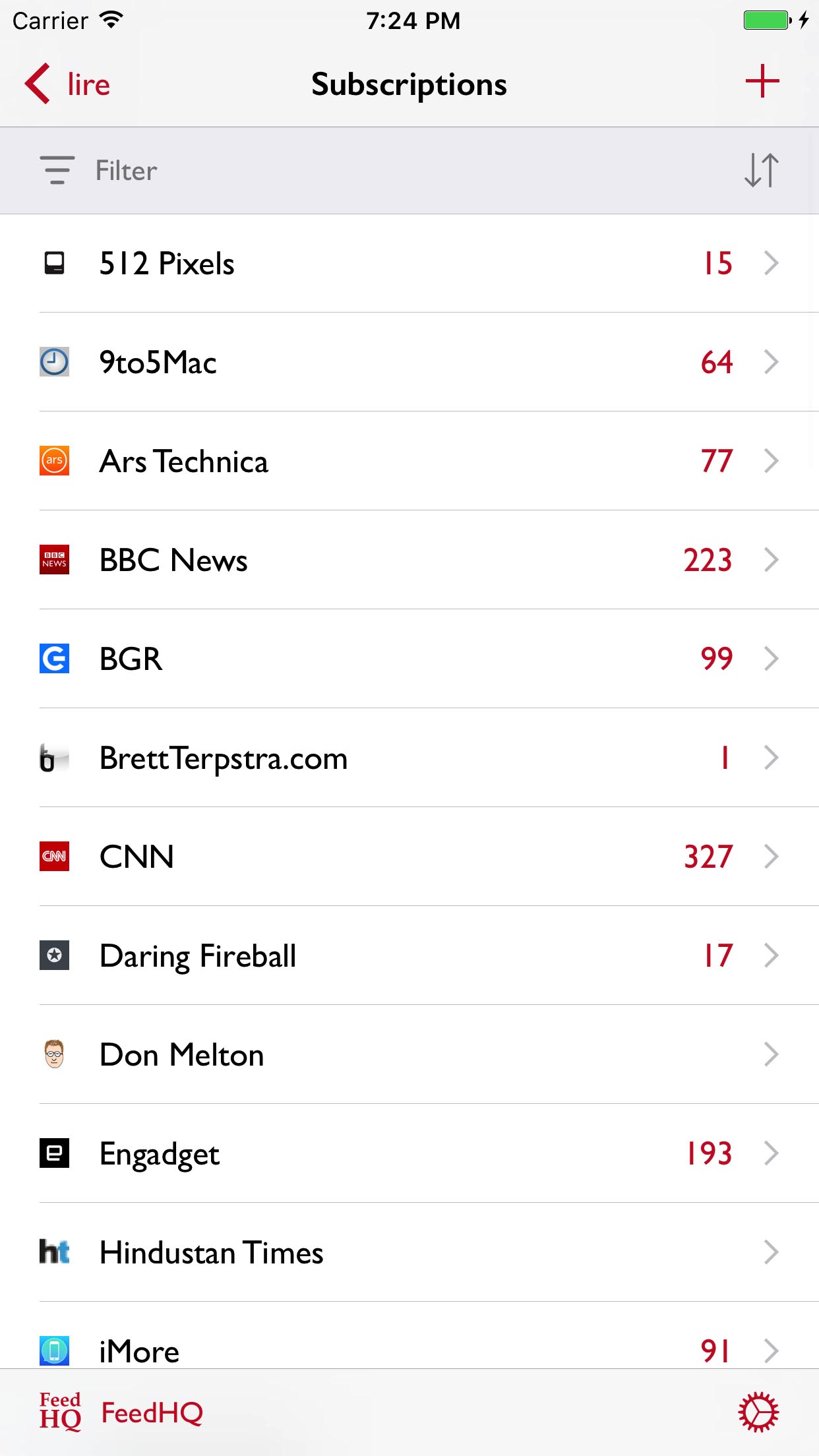Change the sort order

[762, 170]
